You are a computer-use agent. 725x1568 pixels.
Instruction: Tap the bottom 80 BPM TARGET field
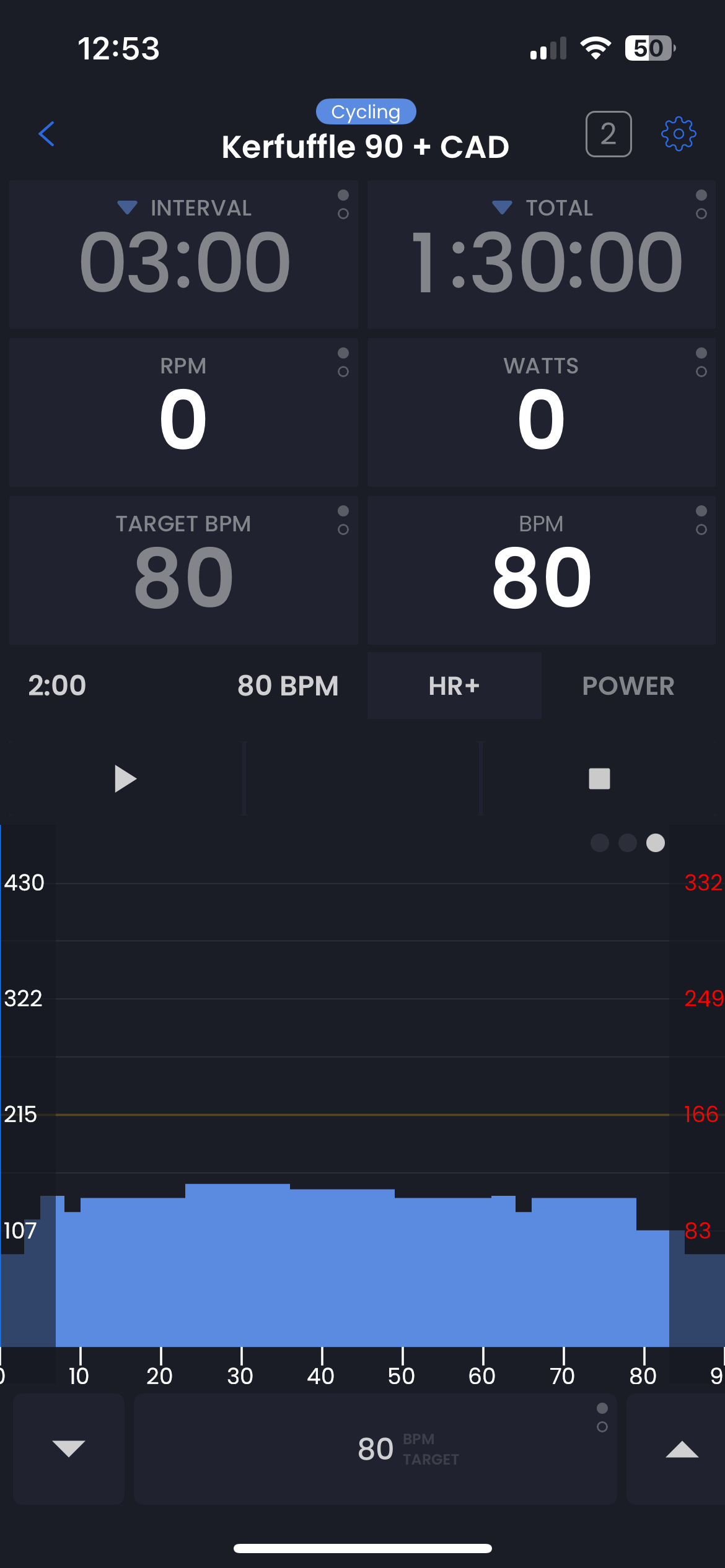(x=376, y=1449)
